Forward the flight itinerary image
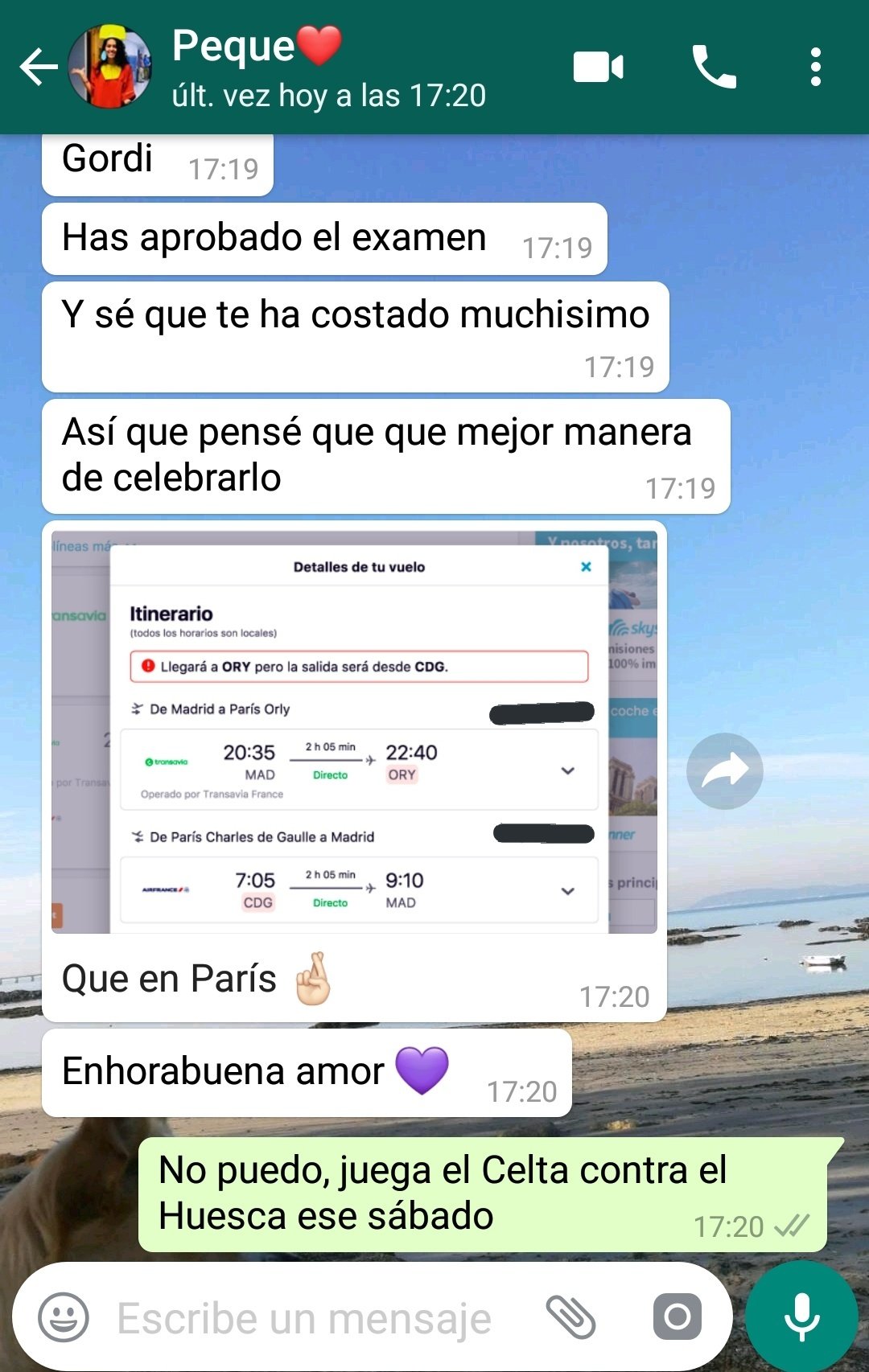The width and height of the screenshot is (869, 1372). (724, 771)
